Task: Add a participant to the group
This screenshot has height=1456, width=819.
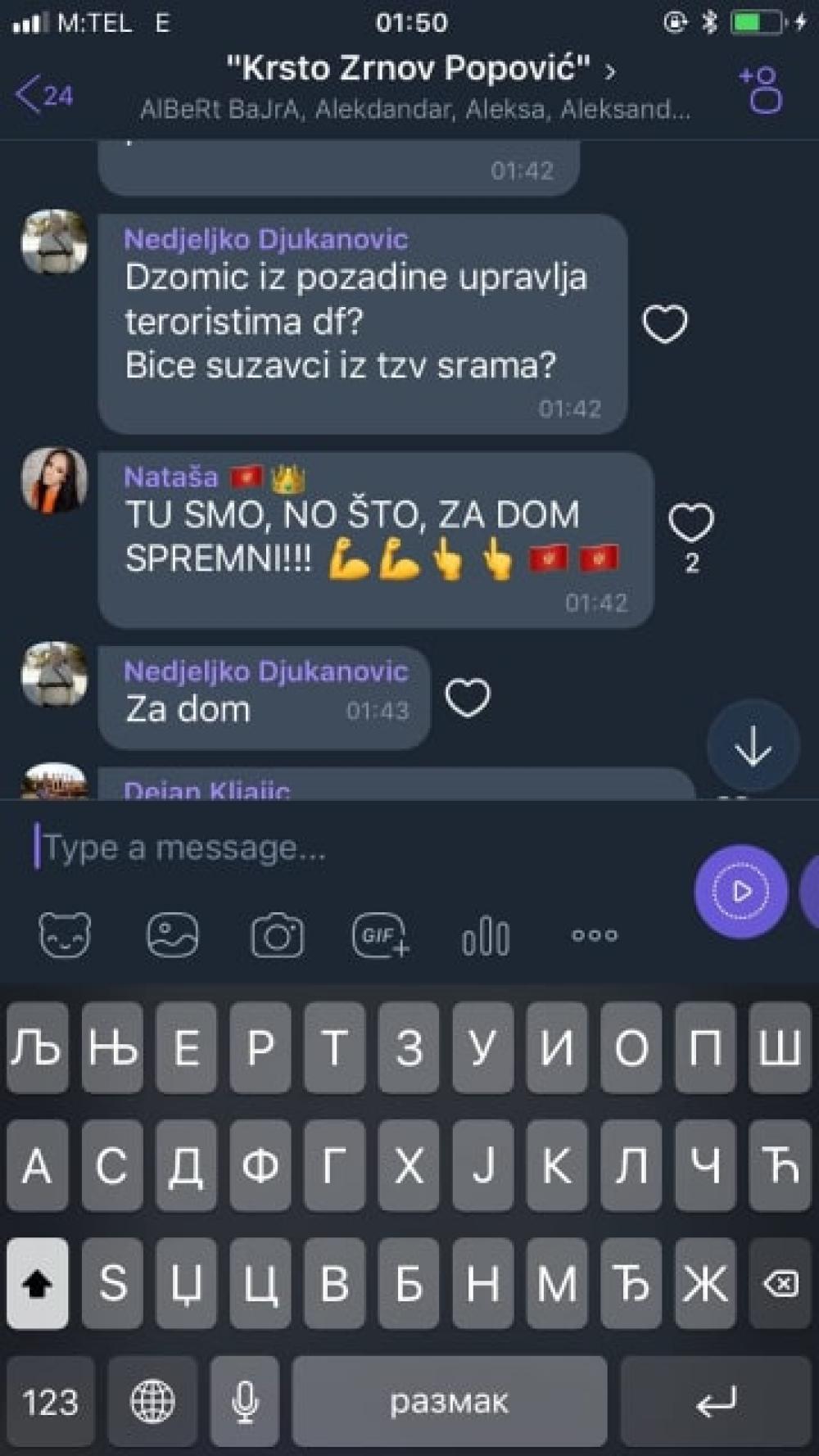Action: [x=762, y=89]
